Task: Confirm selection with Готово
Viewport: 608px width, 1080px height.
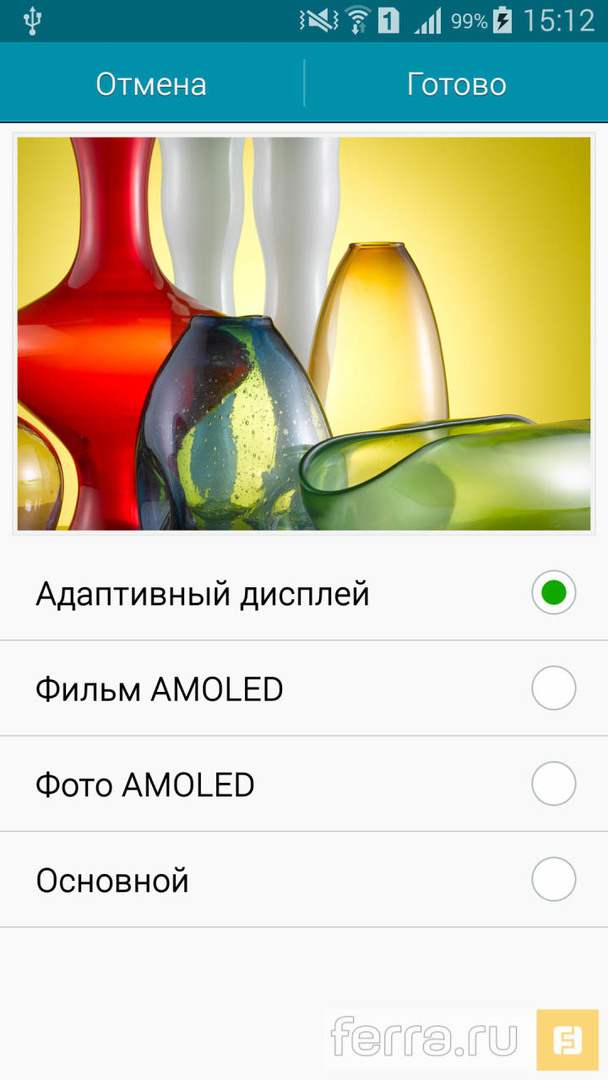Action: tap(456, 84)
